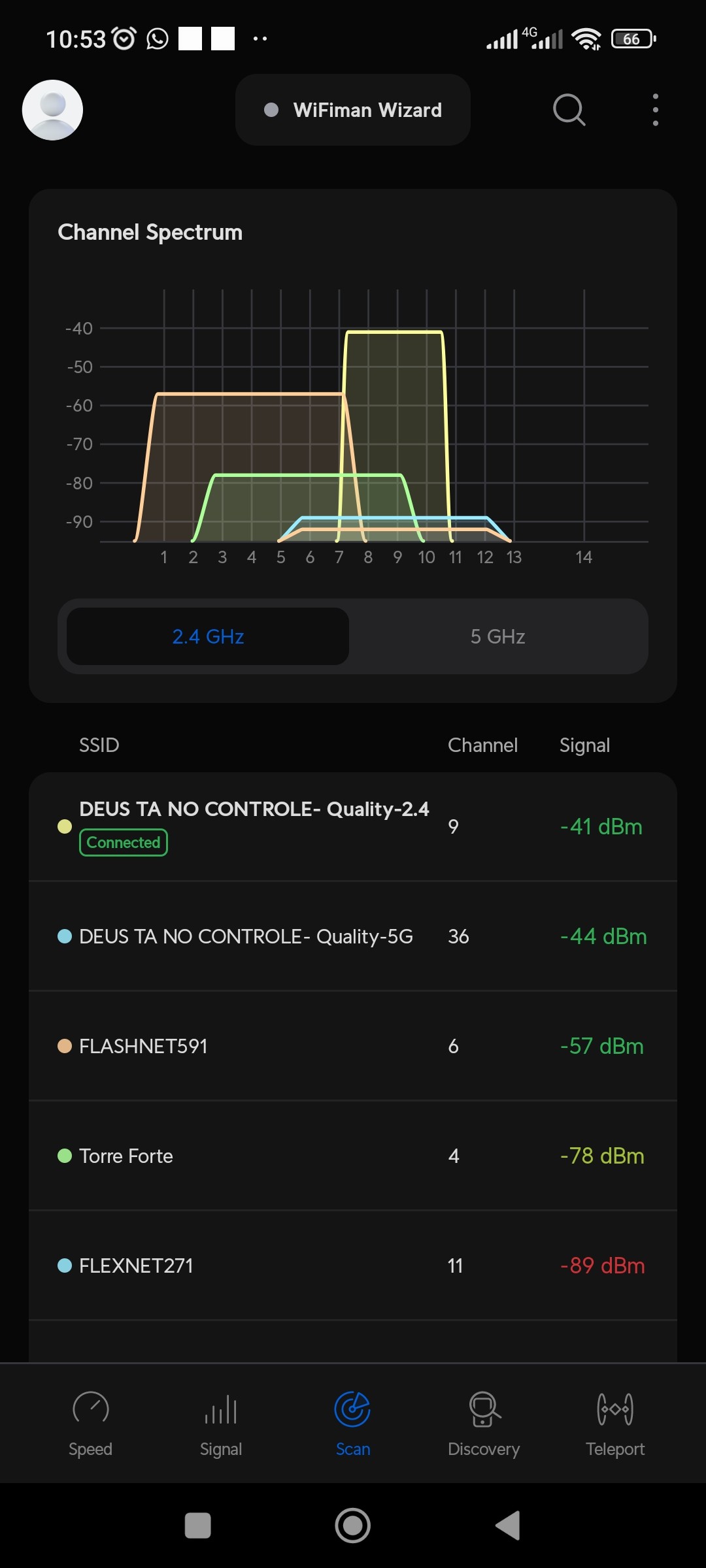Open the connected Quality-2.4 network row
This screenshot has width=706, height=1568.
[x=353, y=826]
